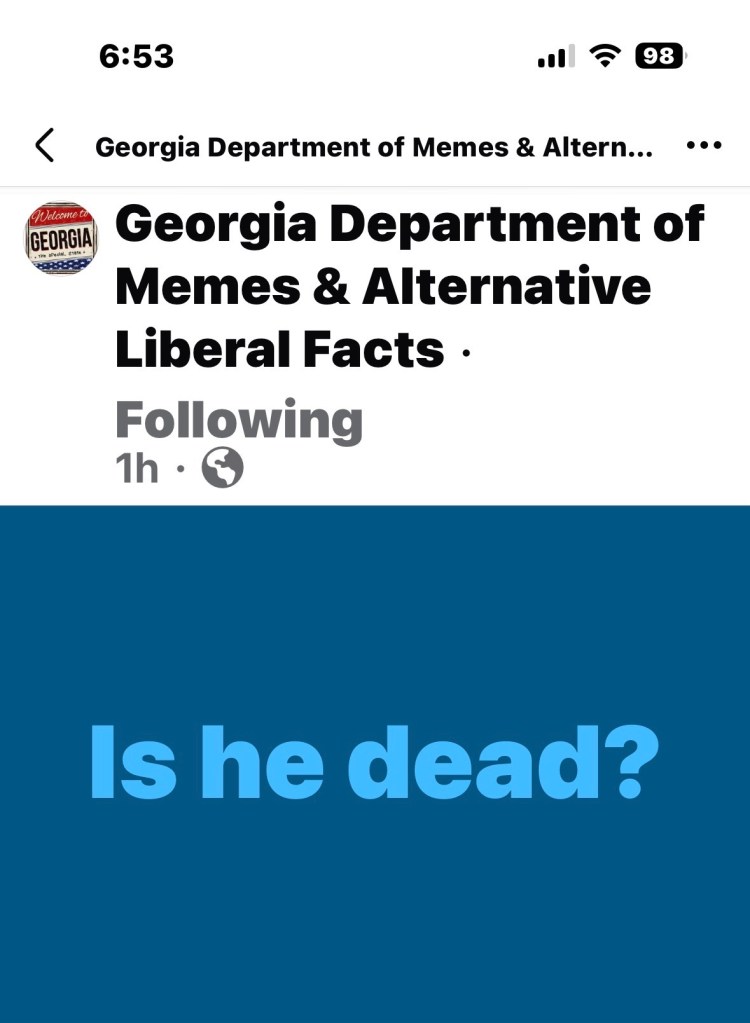Open the 'Is he dead?' post
This screenshot has width=750, height=1023.
point(375,763)
